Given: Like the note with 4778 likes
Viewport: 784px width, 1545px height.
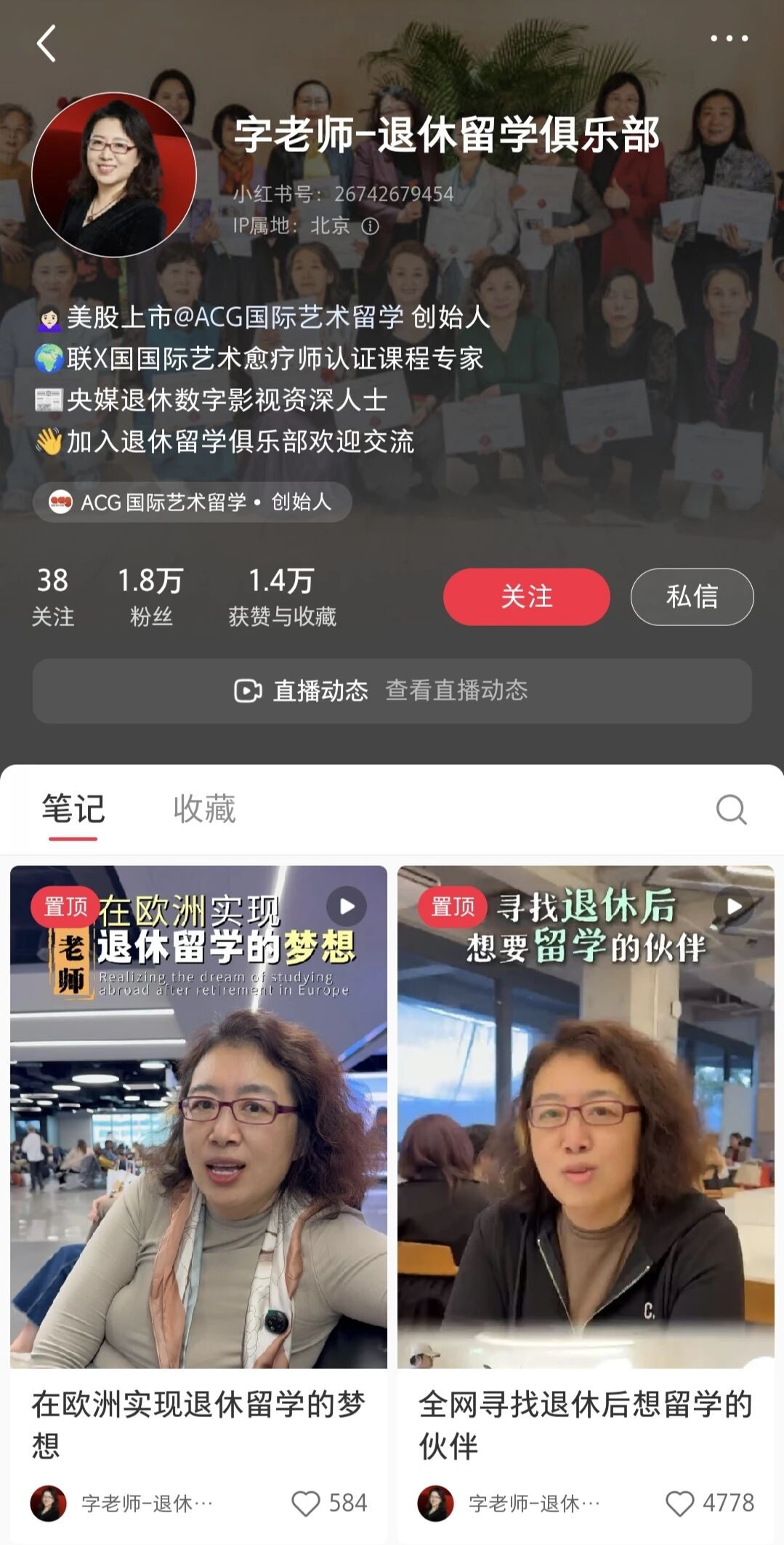Looking at the screenshot, I should [680, 1504].
